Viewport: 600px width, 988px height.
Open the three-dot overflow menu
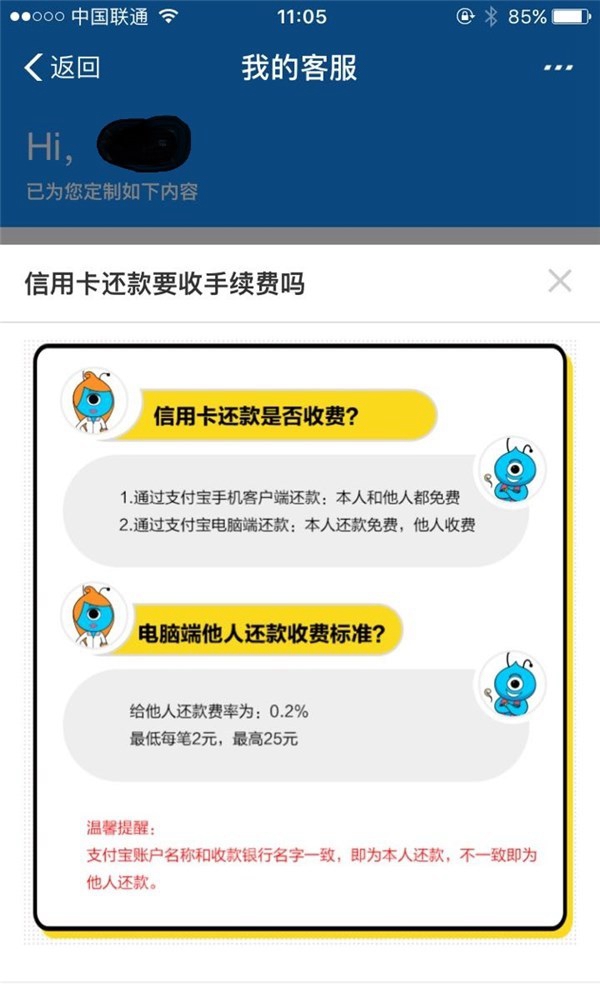(558, 68)
